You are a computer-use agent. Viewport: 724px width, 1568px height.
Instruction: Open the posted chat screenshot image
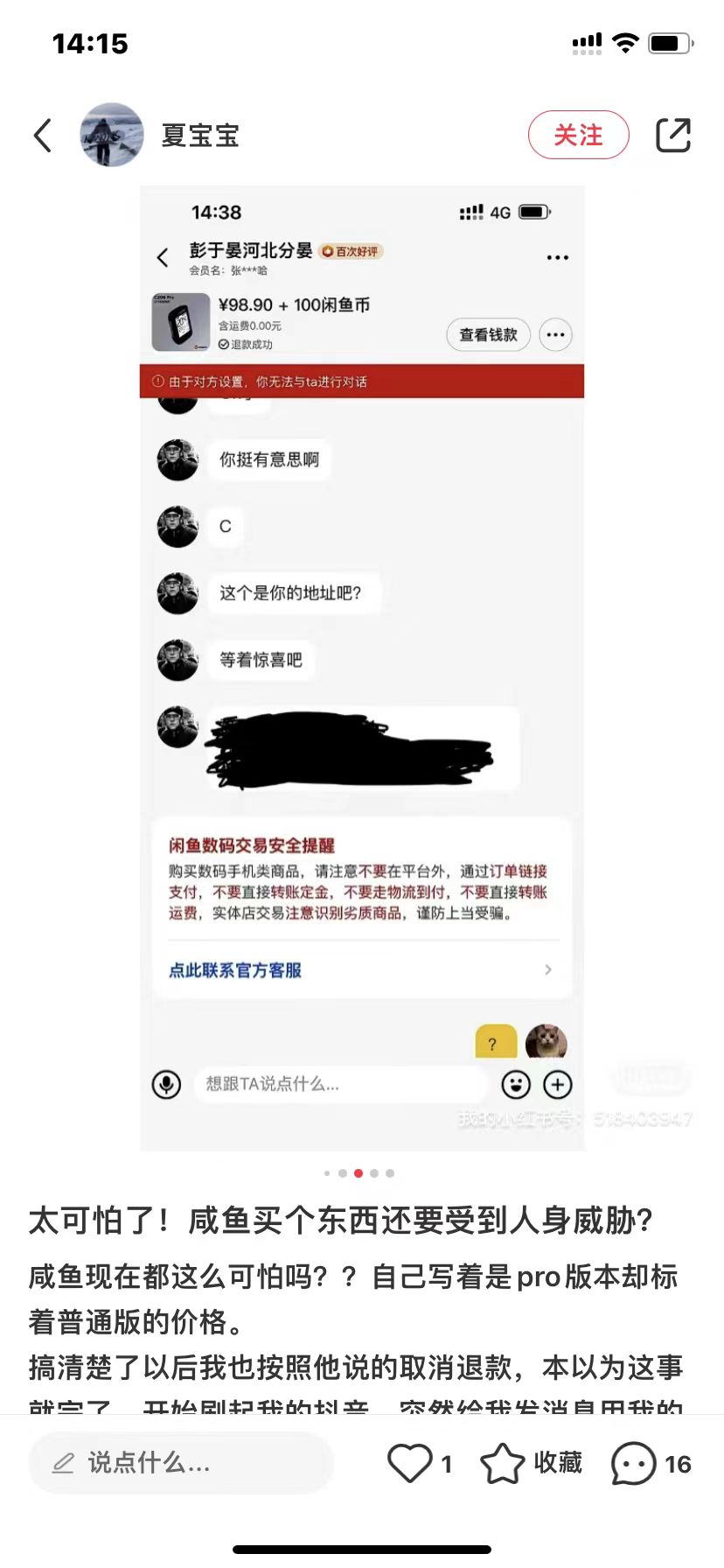point(362,668)
